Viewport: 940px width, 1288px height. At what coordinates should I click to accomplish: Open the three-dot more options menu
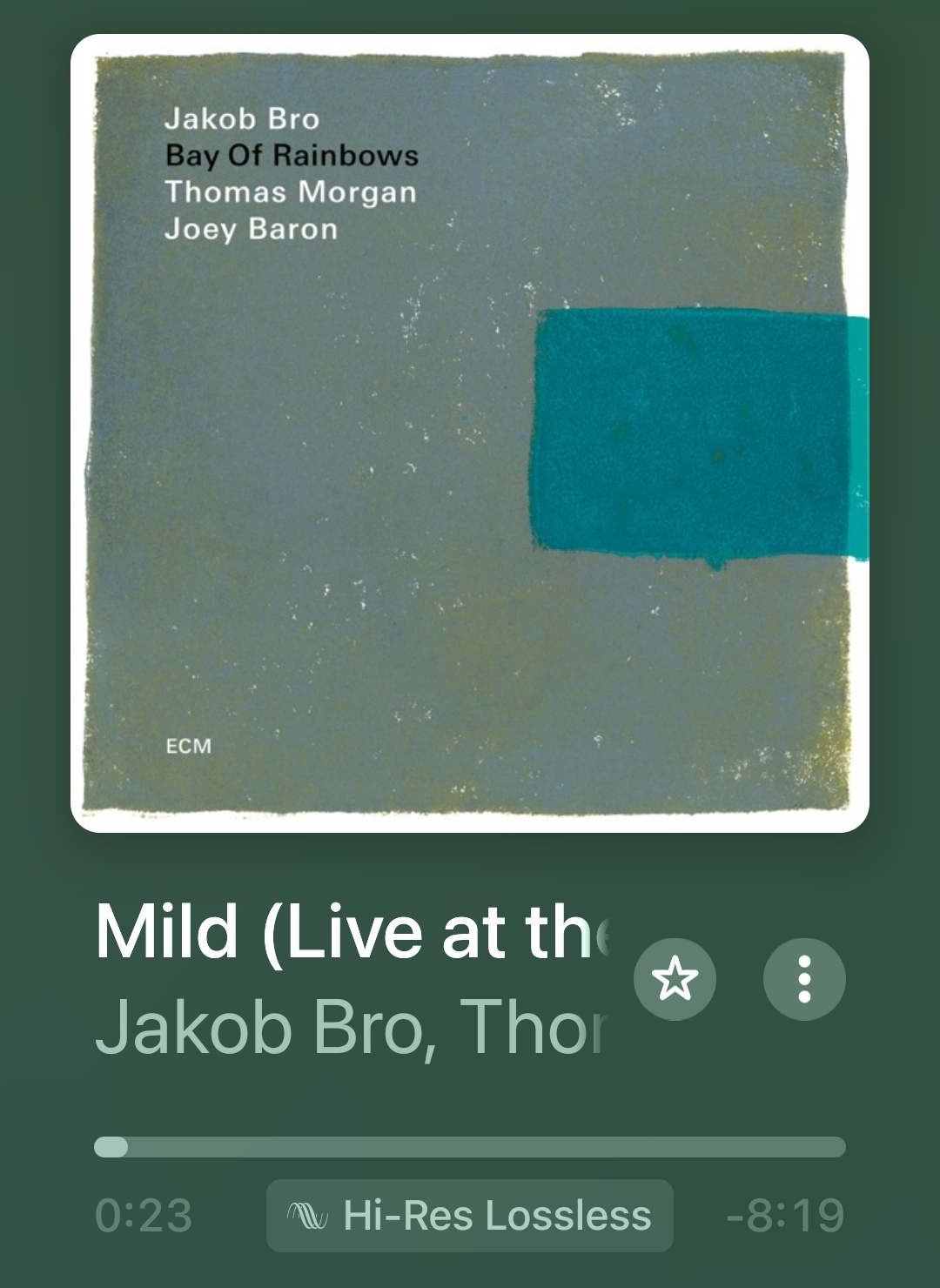804,979
